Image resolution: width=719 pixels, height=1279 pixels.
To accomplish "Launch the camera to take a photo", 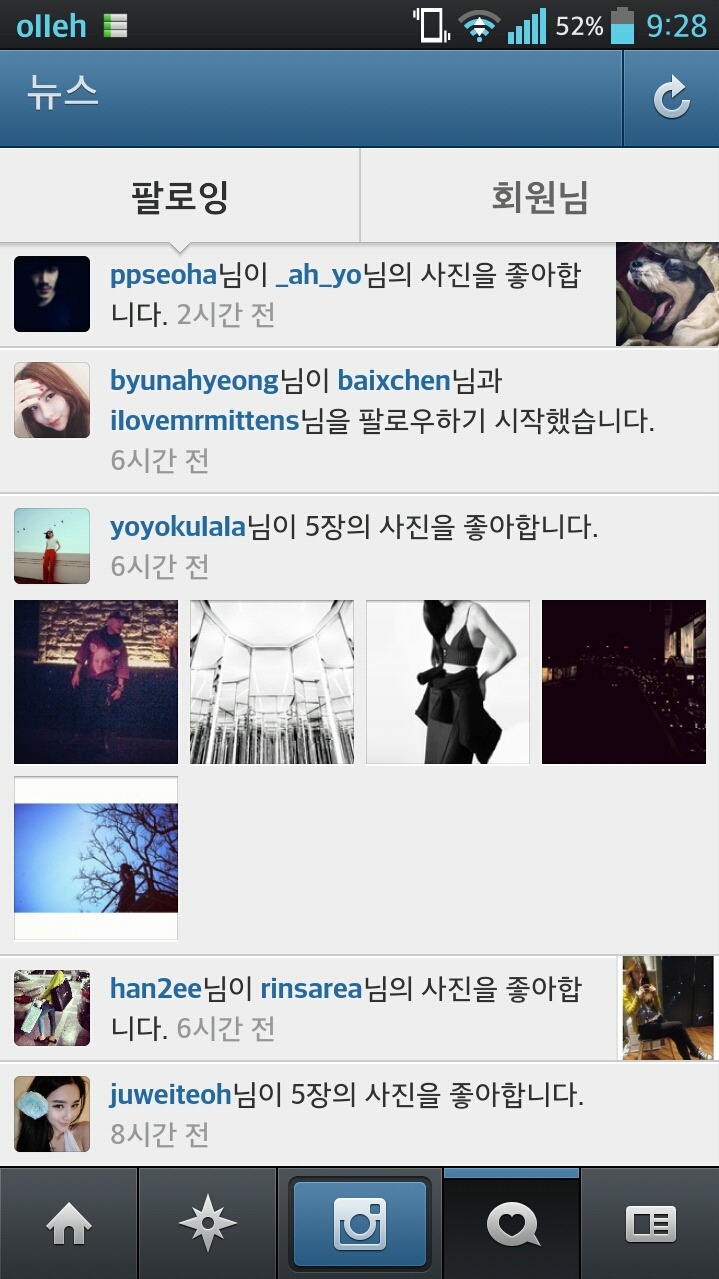I will point(360,1224).
